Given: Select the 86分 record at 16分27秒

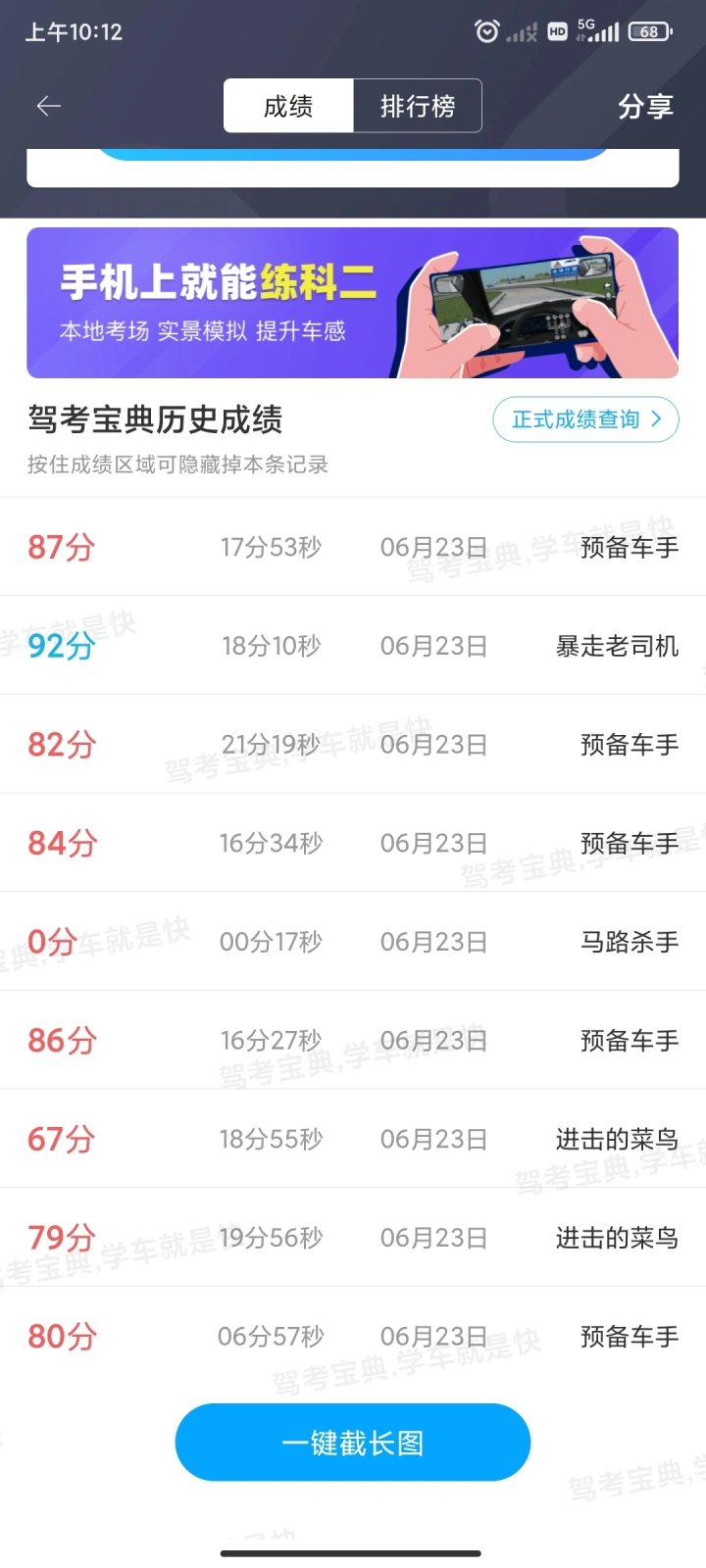Looking at the screenshot, I should point(353,1040).
